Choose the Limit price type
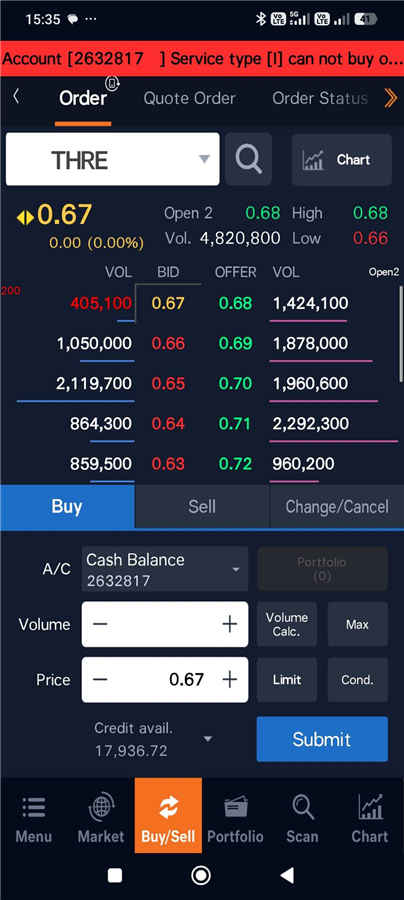Screen dimensions: 404x900 287,680
